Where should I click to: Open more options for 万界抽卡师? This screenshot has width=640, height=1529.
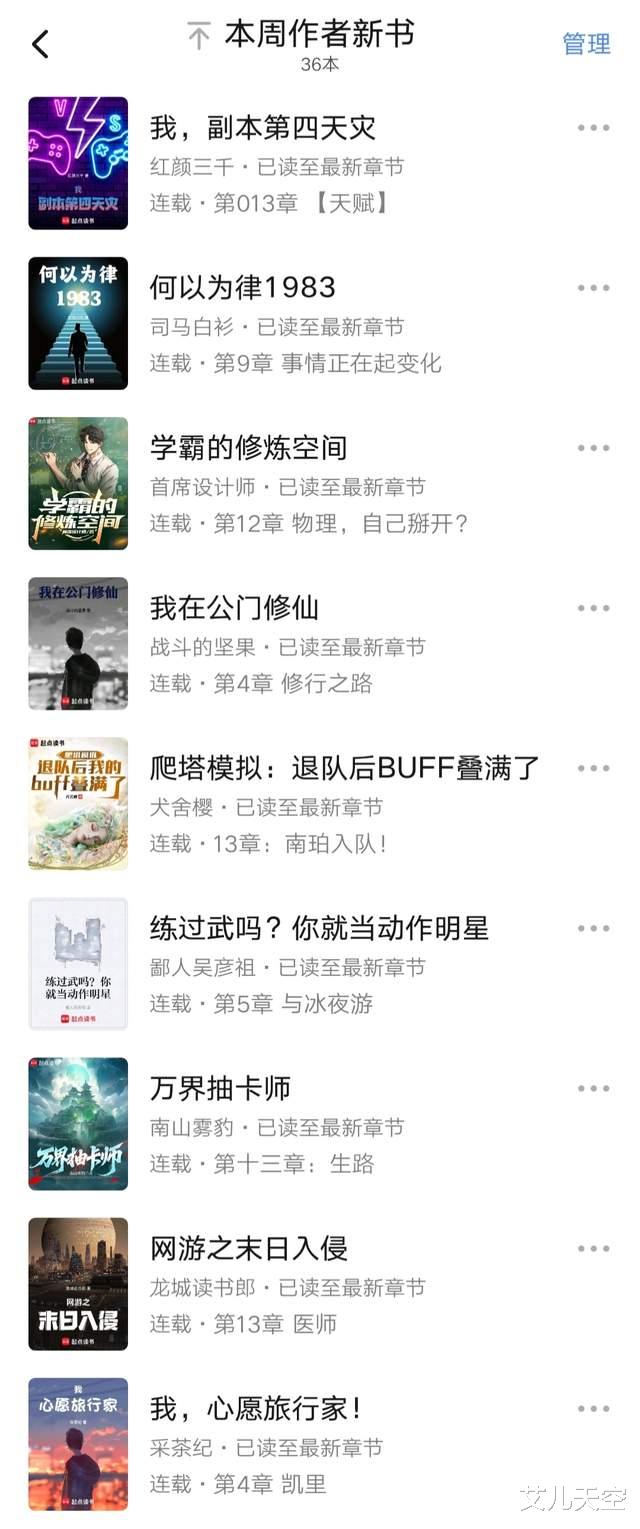coord(593,1088)
